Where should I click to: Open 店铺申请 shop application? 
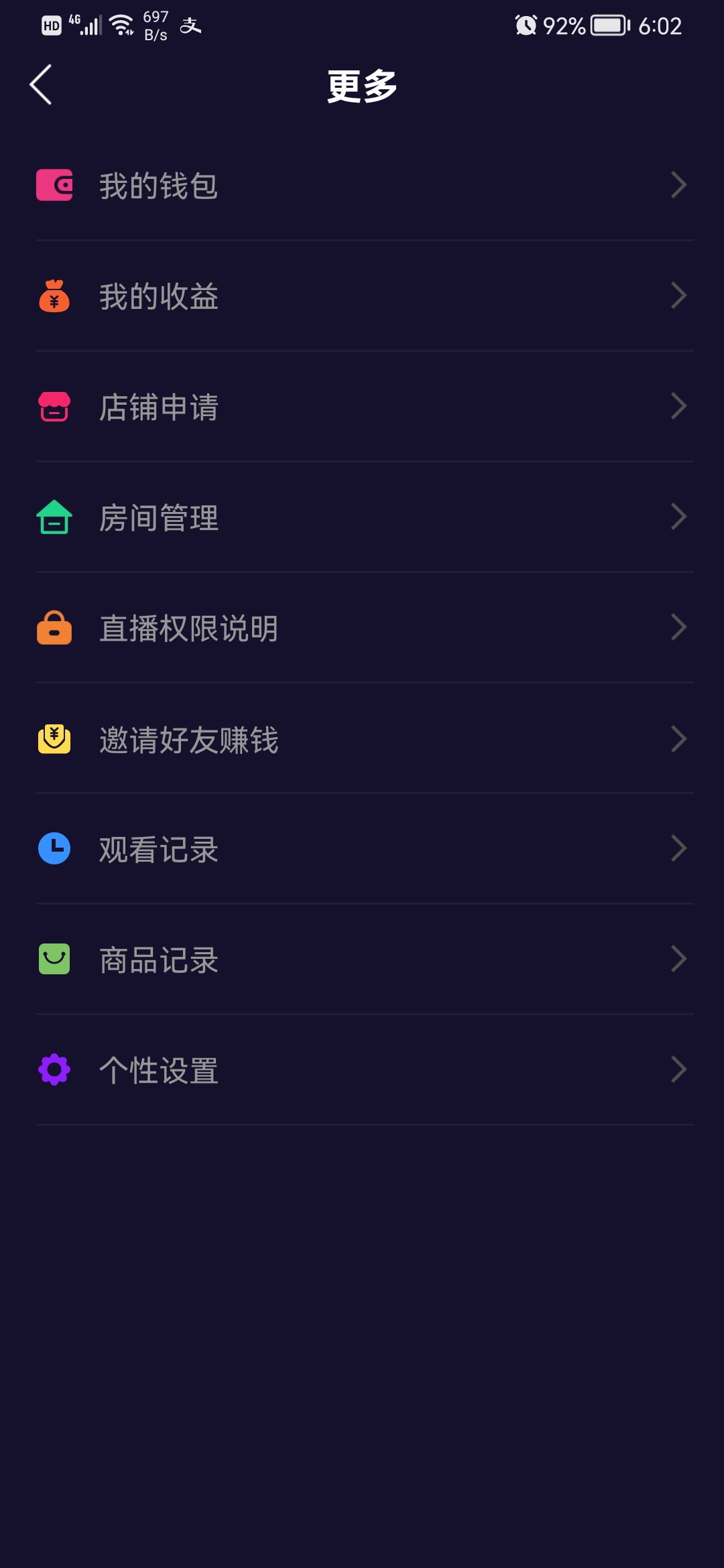point(160,407)
